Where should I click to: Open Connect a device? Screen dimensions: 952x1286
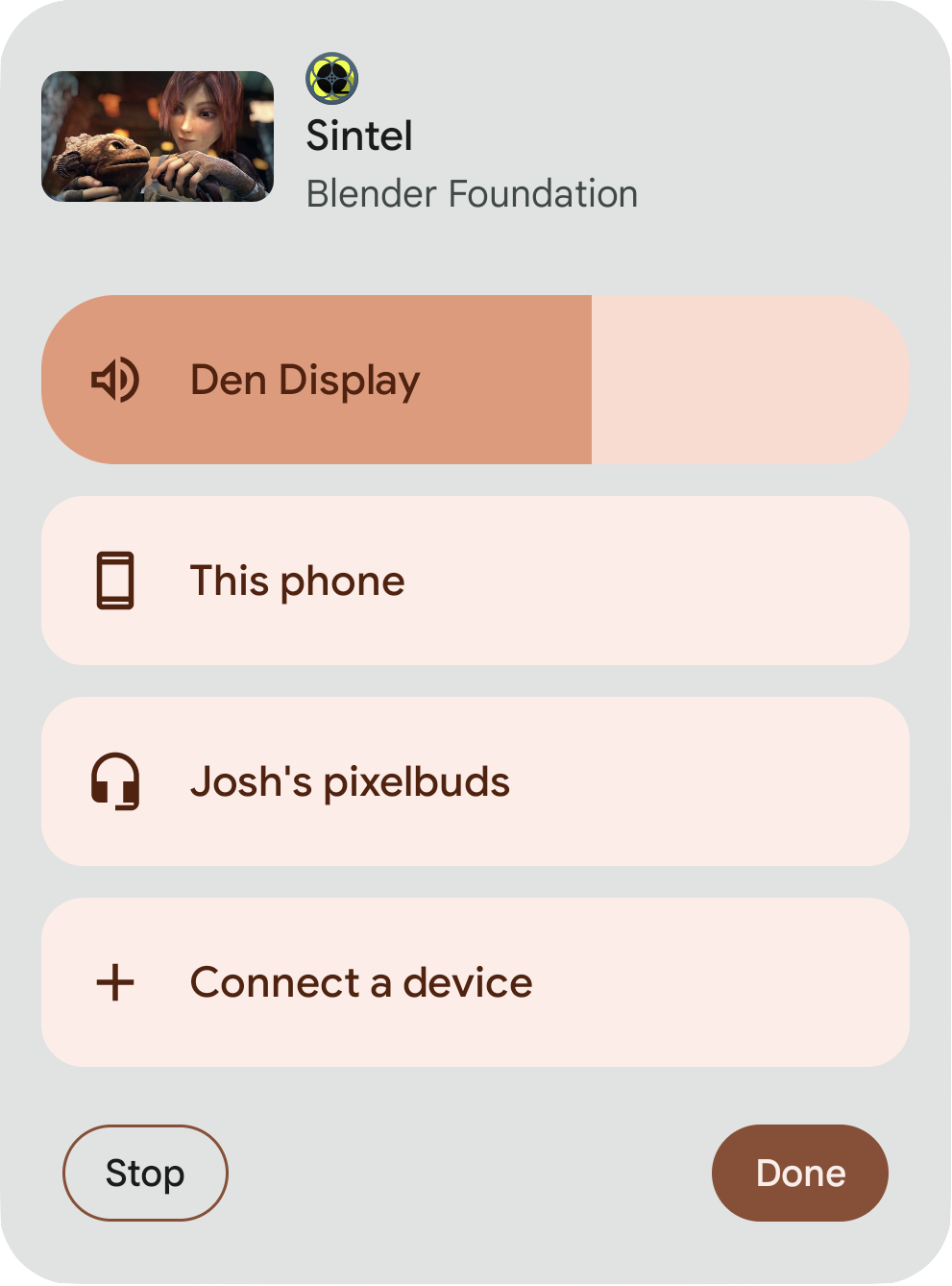pos(476,982)
